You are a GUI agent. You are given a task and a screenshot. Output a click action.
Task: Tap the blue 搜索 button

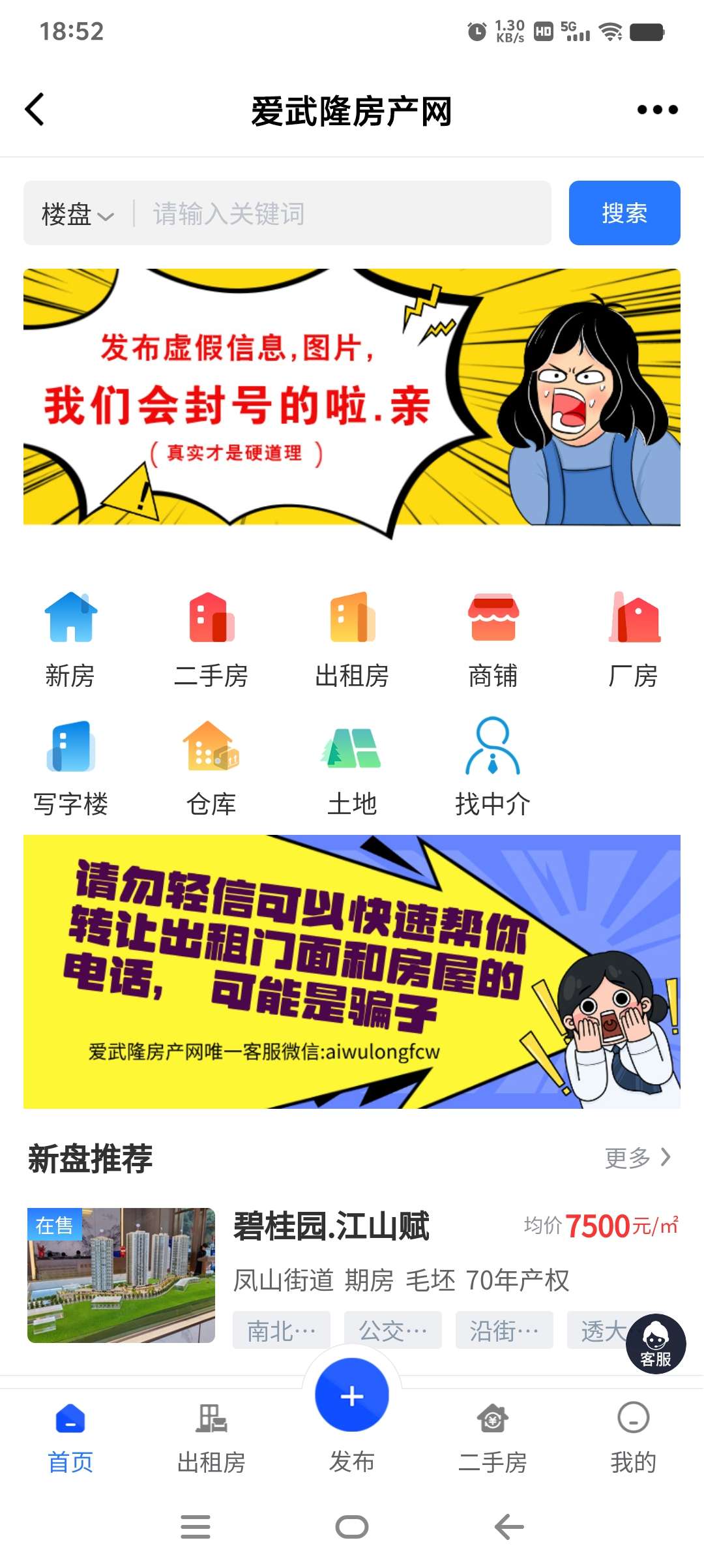coord(624,213)
